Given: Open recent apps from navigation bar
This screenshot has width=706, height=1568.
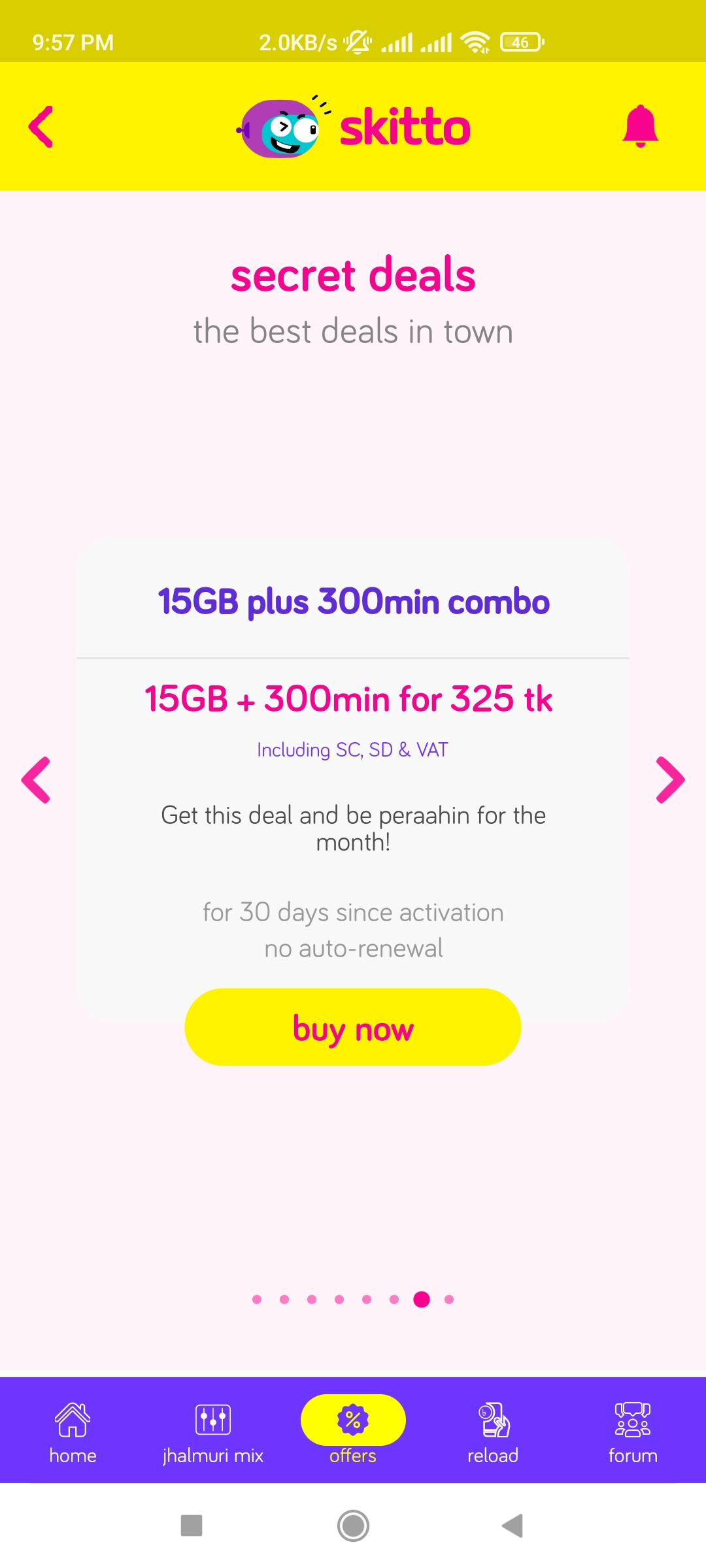Looking at the screenshot, I should (x=192, y=1526).
